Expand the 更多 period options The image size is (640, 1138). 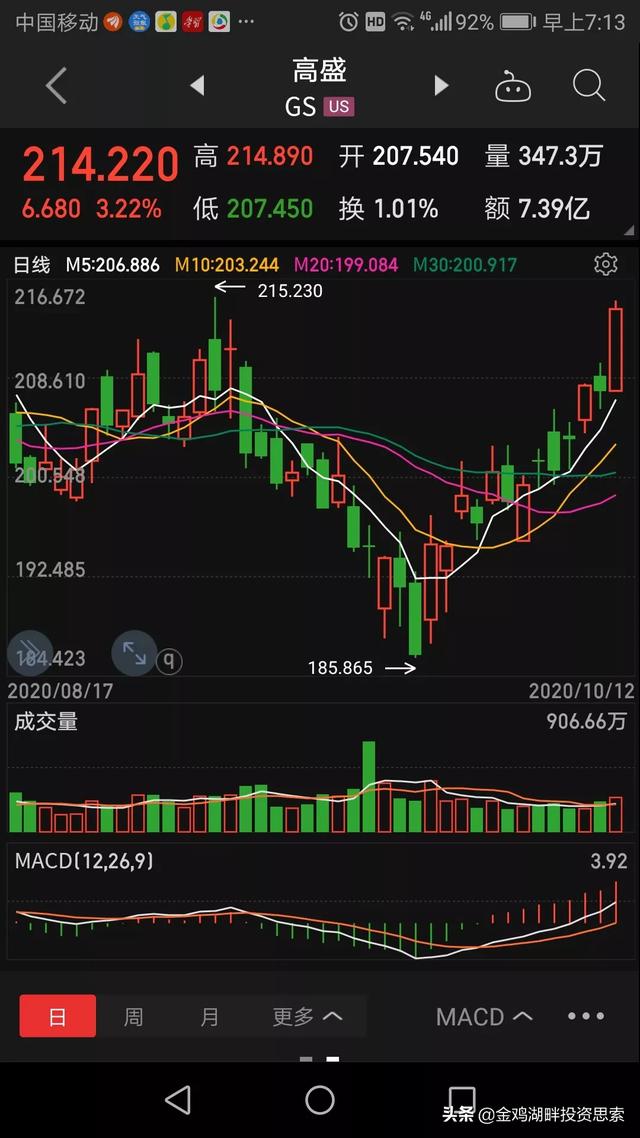click(307, 1016)
